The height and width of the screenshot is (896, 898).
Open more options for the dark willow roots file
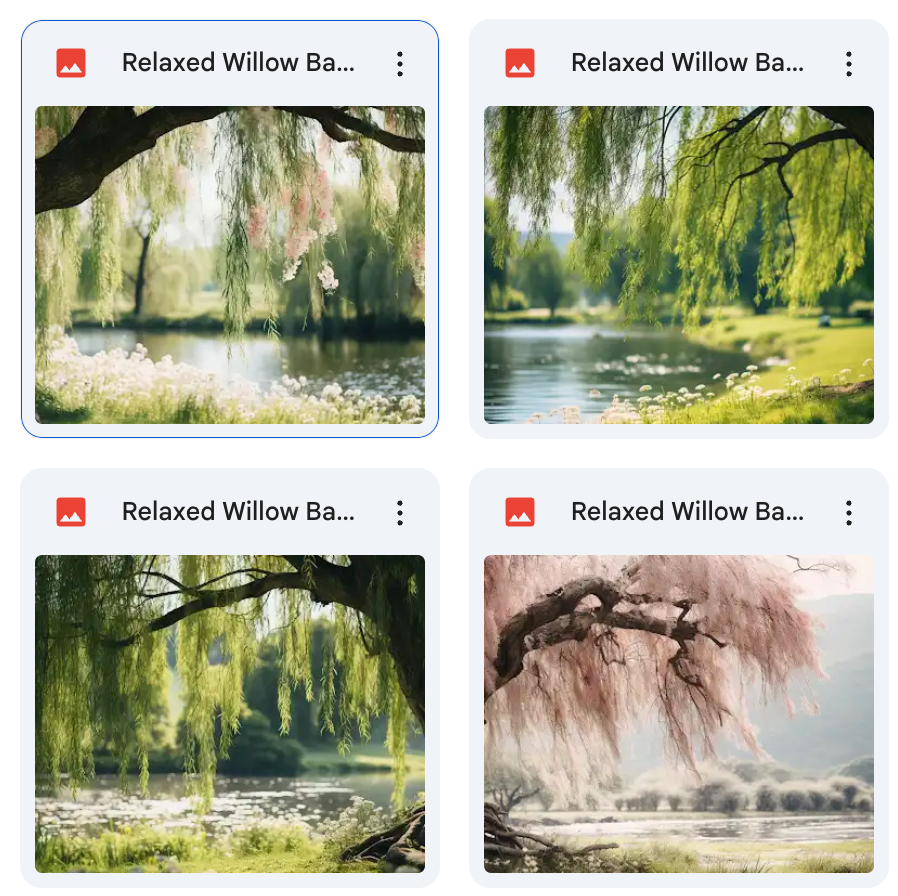(x=399, y=513)
